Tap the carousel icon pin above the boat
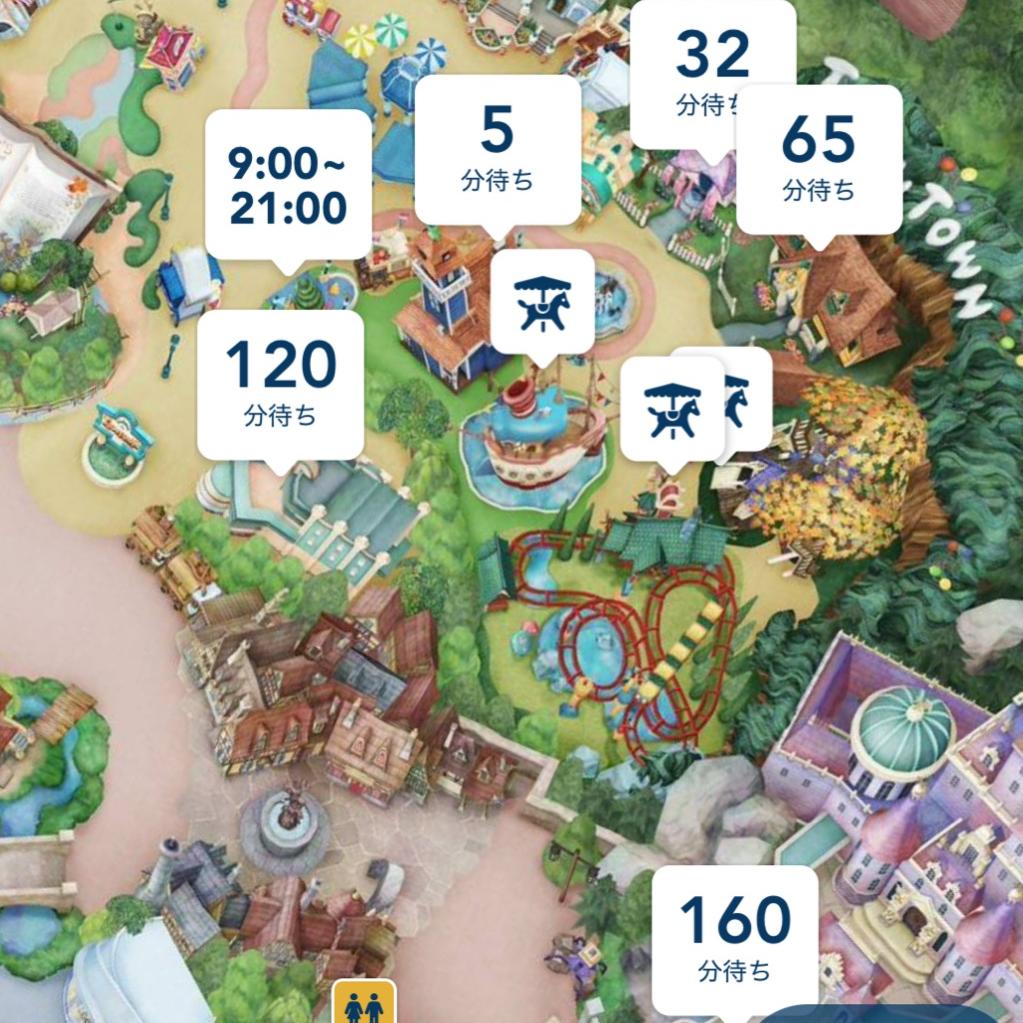Screen dimensions: 1023x1023 click(542, 302)
